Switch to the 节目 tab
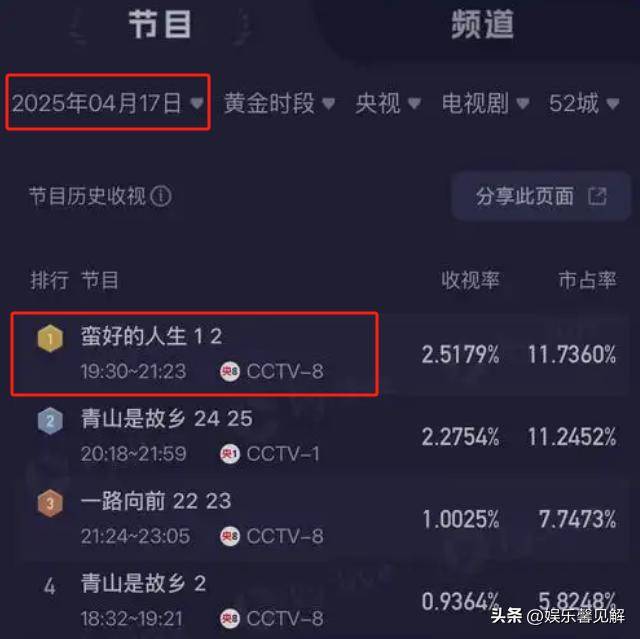The image size is (640, 639). (160, 25)
